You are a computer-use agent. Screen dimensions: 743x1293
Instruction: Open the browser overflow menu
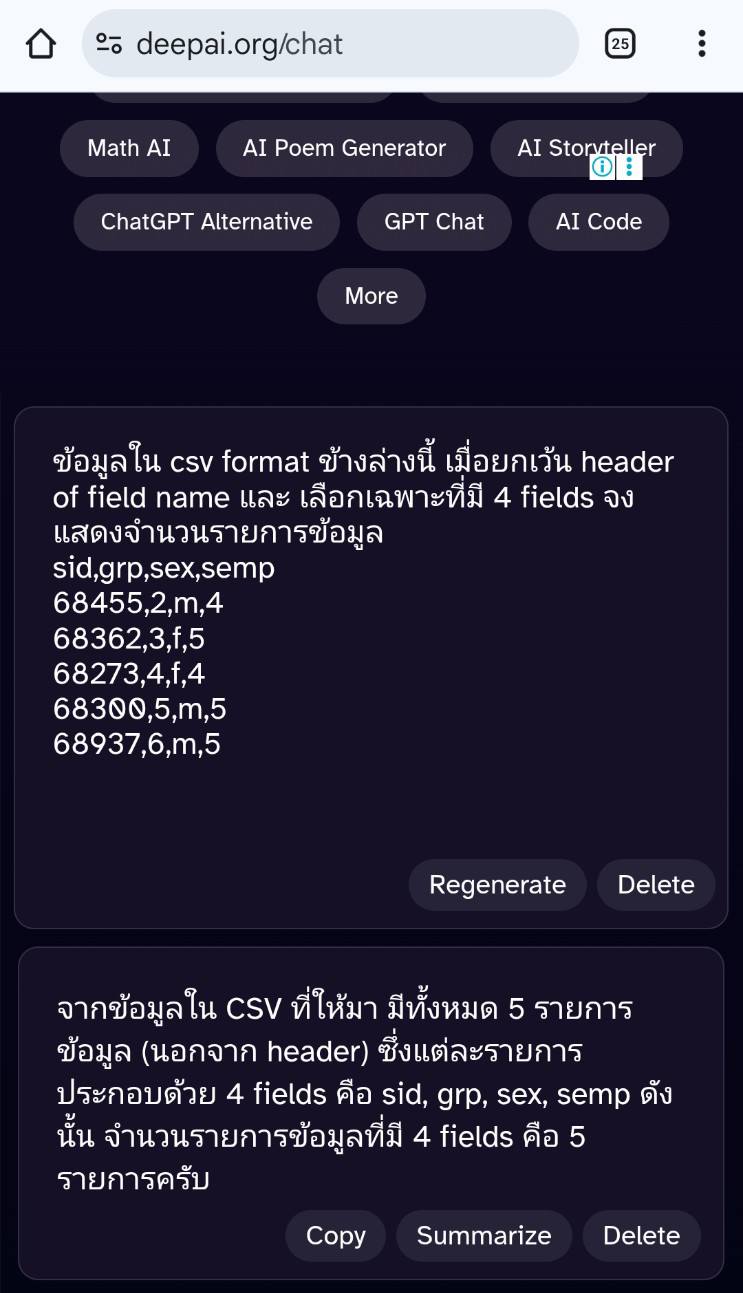702,43
